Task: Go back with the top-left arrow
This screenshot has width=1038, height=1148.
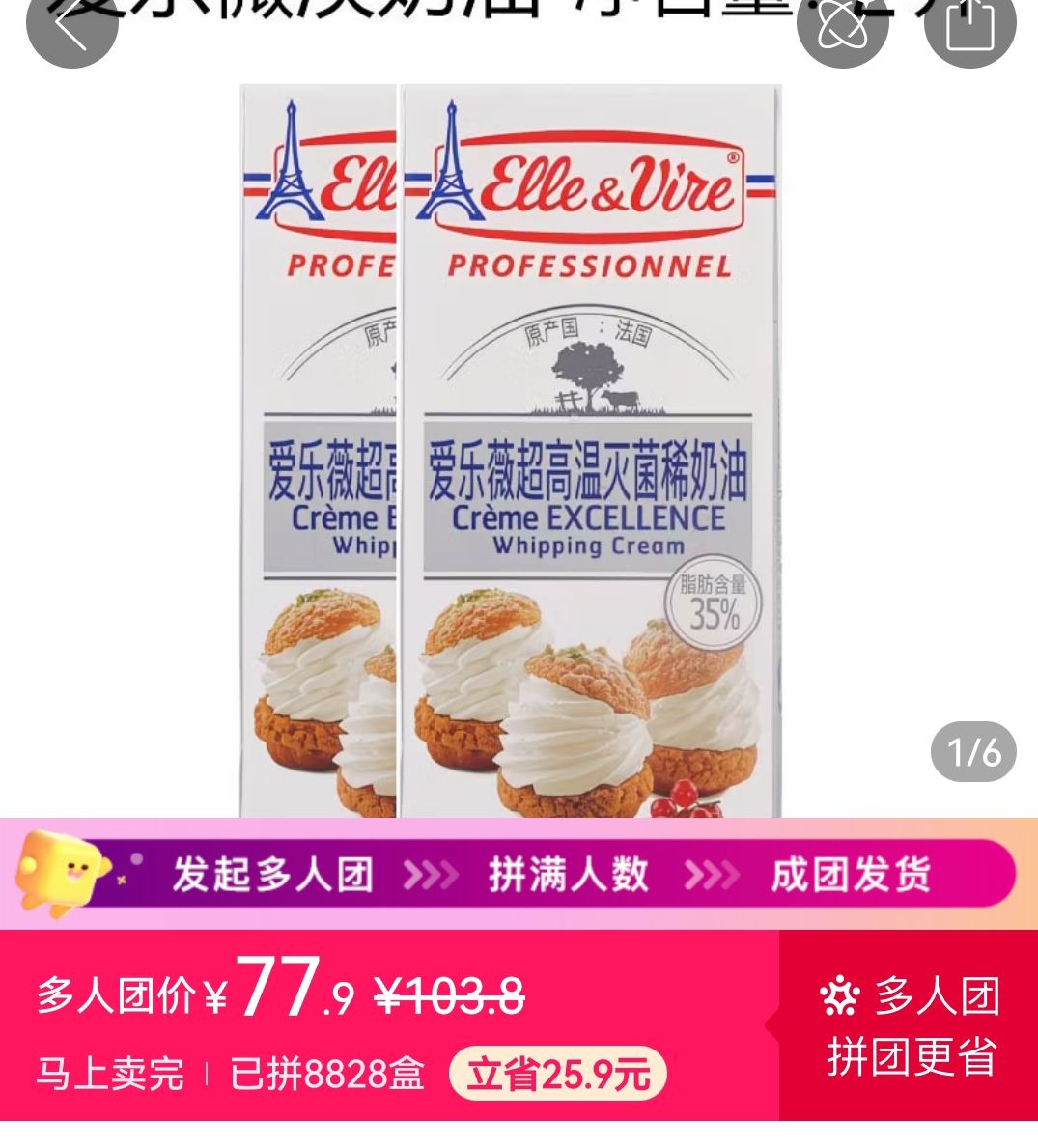Action: click(71, 26)
